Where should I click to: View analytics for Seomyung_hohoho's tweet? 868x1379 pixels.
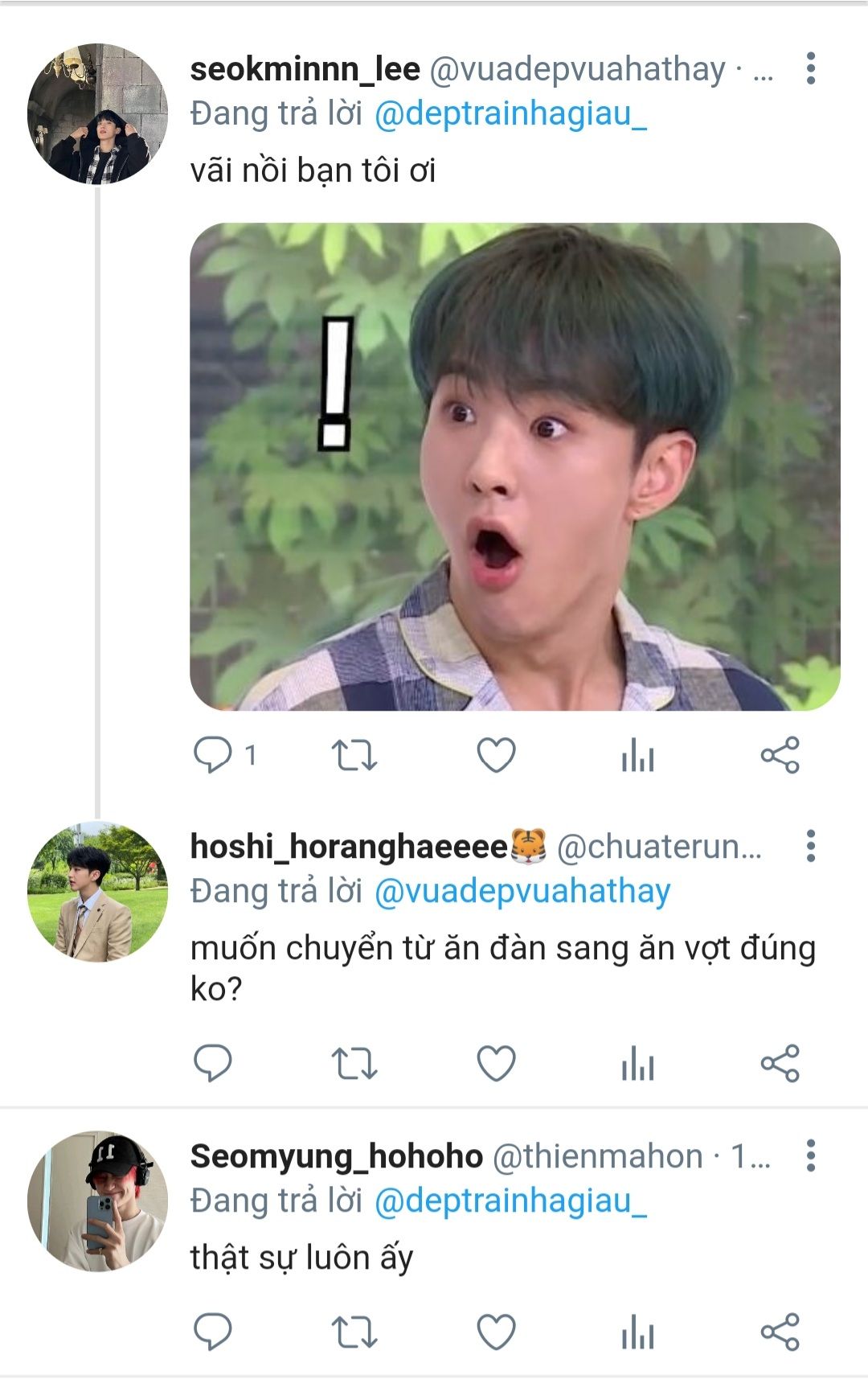638,1332
